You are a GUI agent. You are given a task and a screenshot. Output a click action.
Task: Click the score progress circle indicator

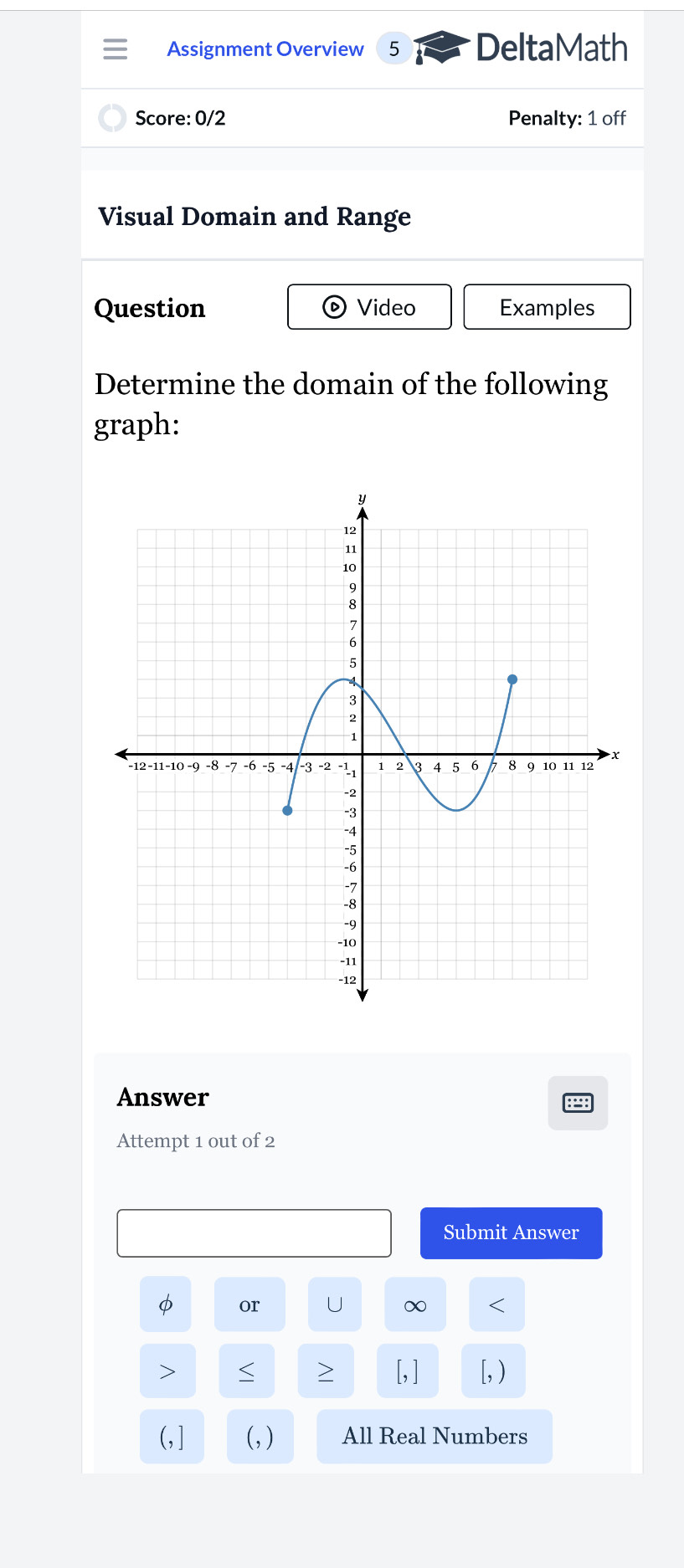[x=112, y=118]
